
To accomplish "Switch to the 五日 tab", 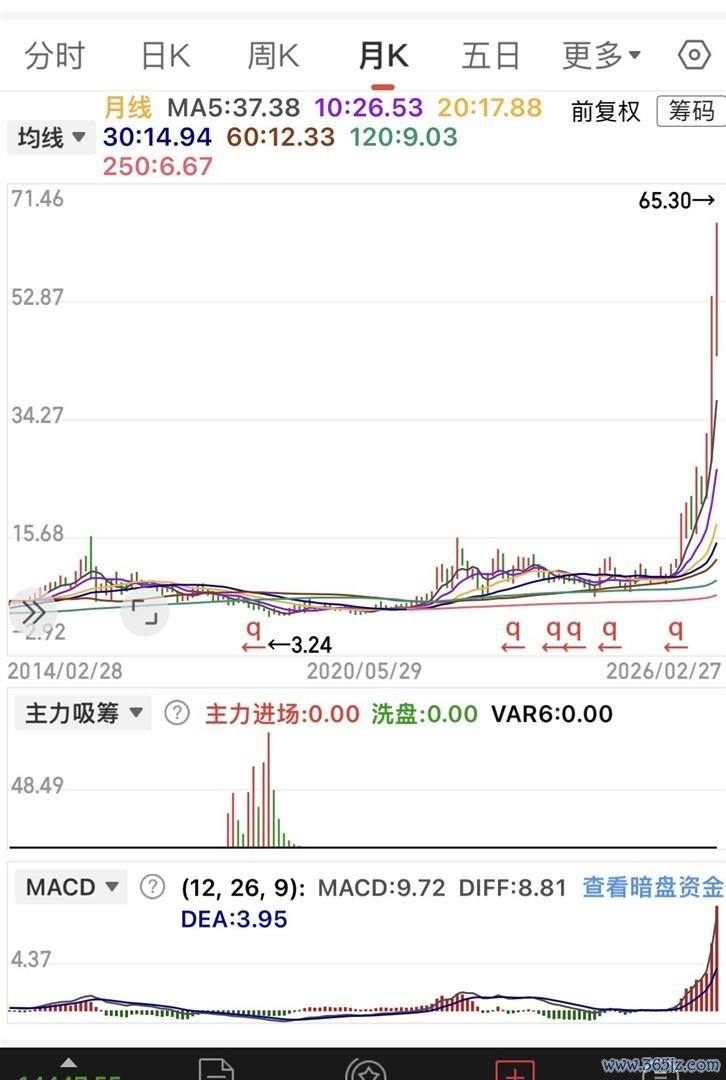I will 490,56.
